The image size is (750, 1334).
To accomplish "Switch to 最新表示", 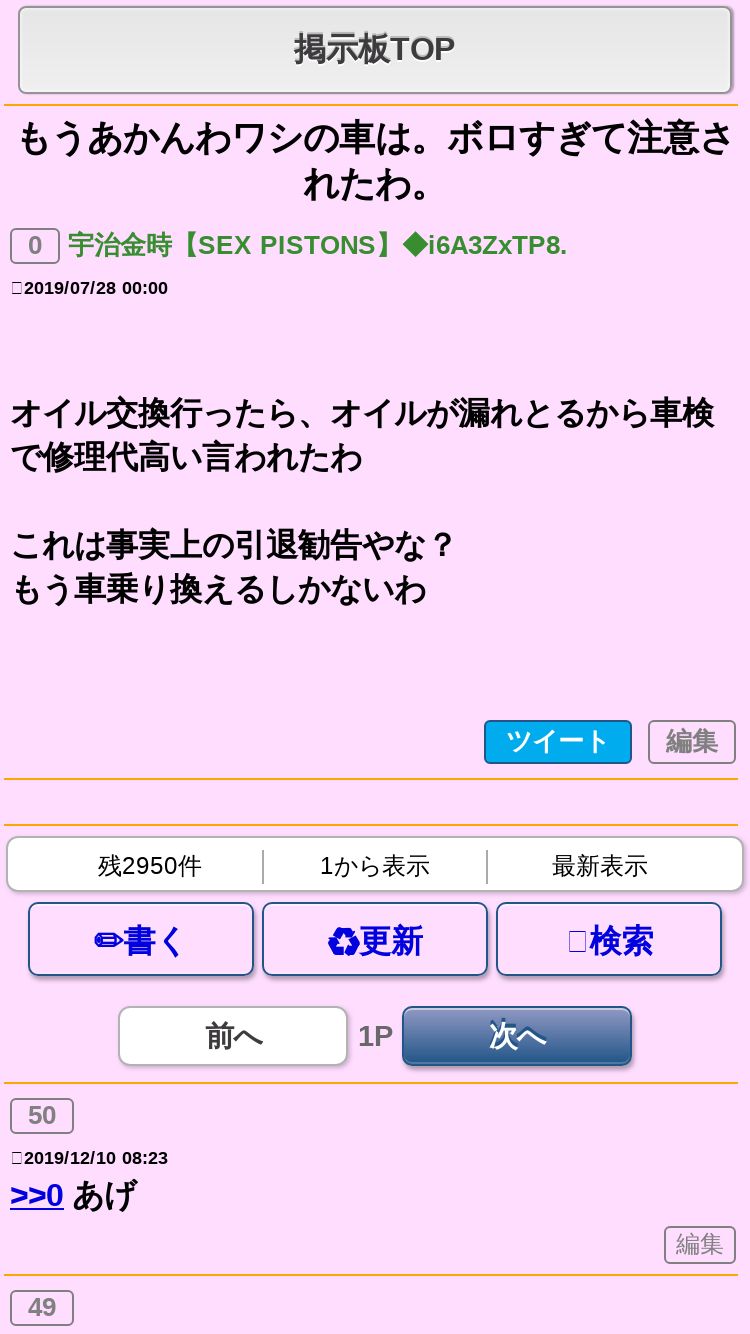I will 600,866.
